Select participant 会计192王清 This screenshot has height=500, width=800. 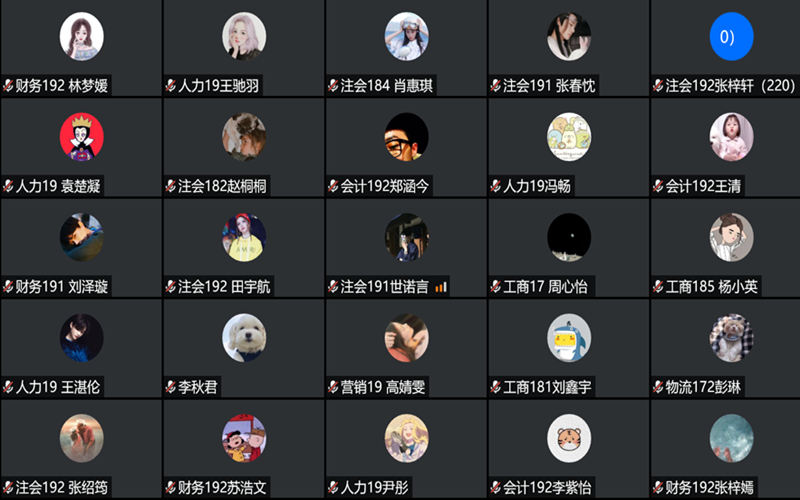point(730,148)
